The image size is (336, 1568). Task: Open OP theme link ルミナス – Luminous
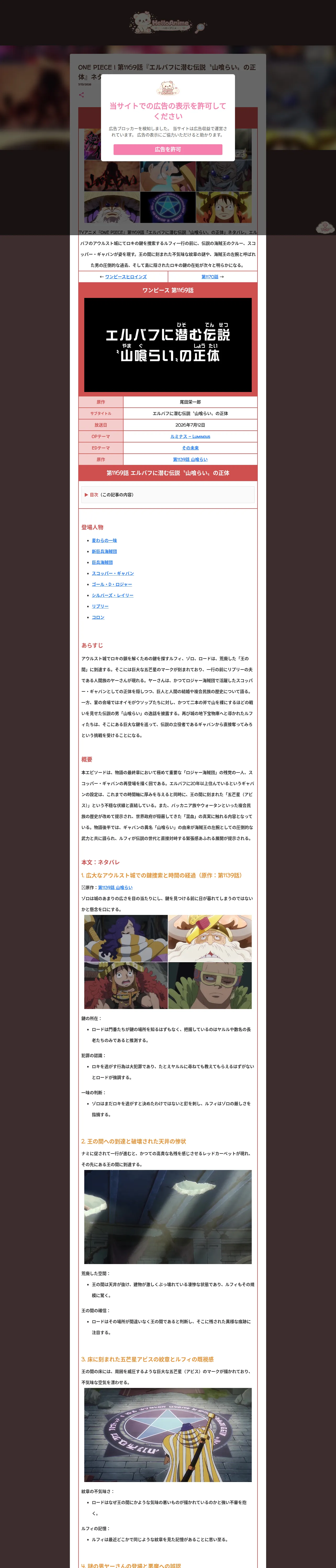pyautogui.click(x=190, y=436)
